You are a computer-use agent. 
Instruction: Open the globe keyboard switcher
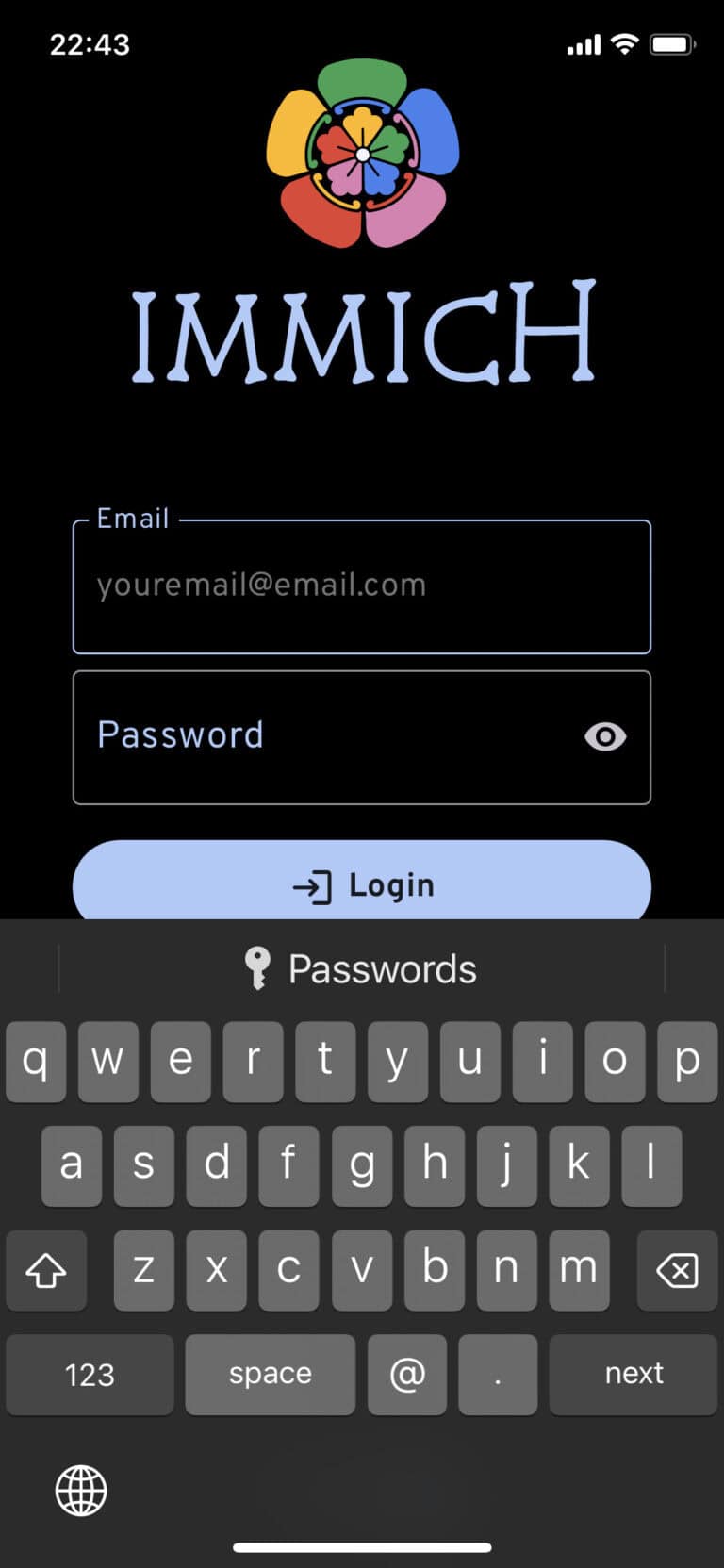coord(81,1491)
